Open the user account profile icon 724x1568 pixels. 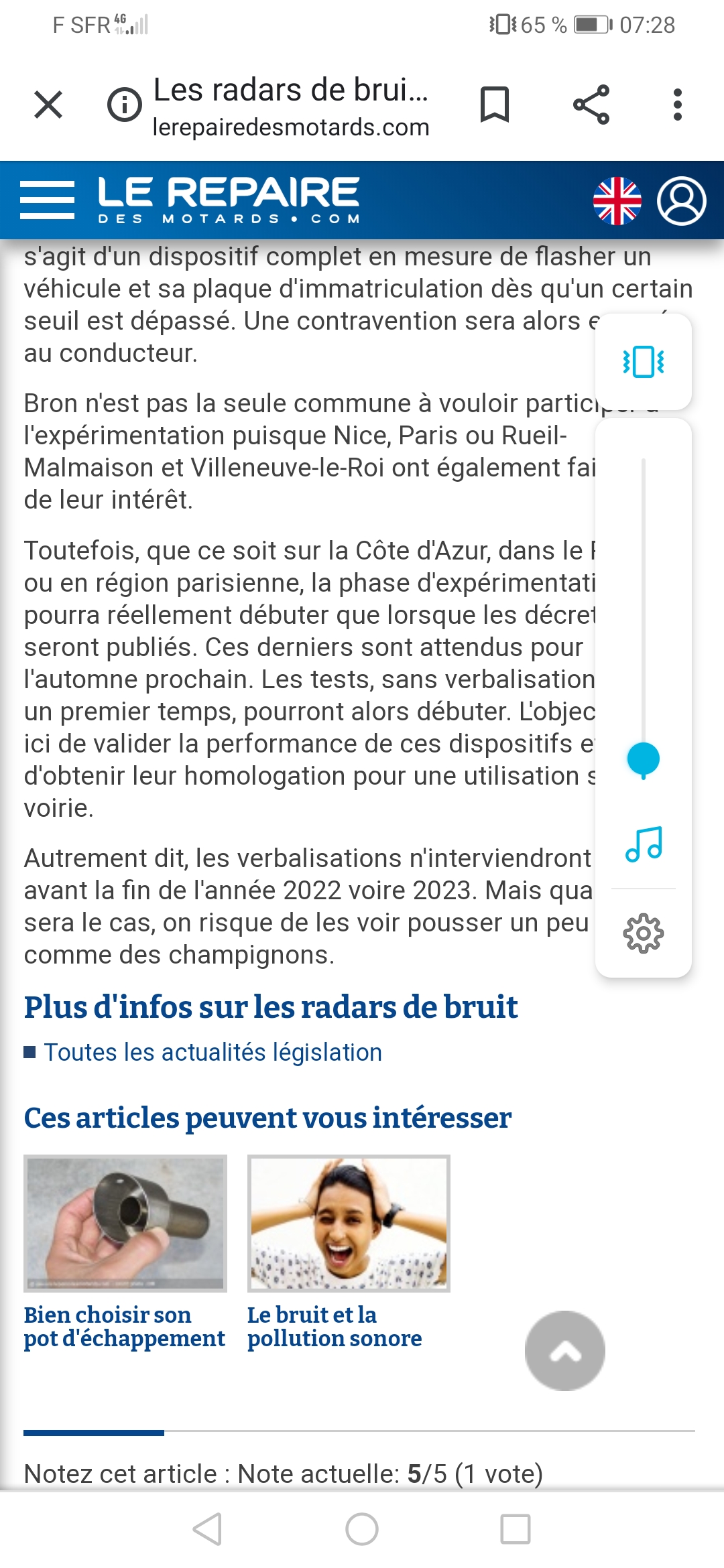682,200
